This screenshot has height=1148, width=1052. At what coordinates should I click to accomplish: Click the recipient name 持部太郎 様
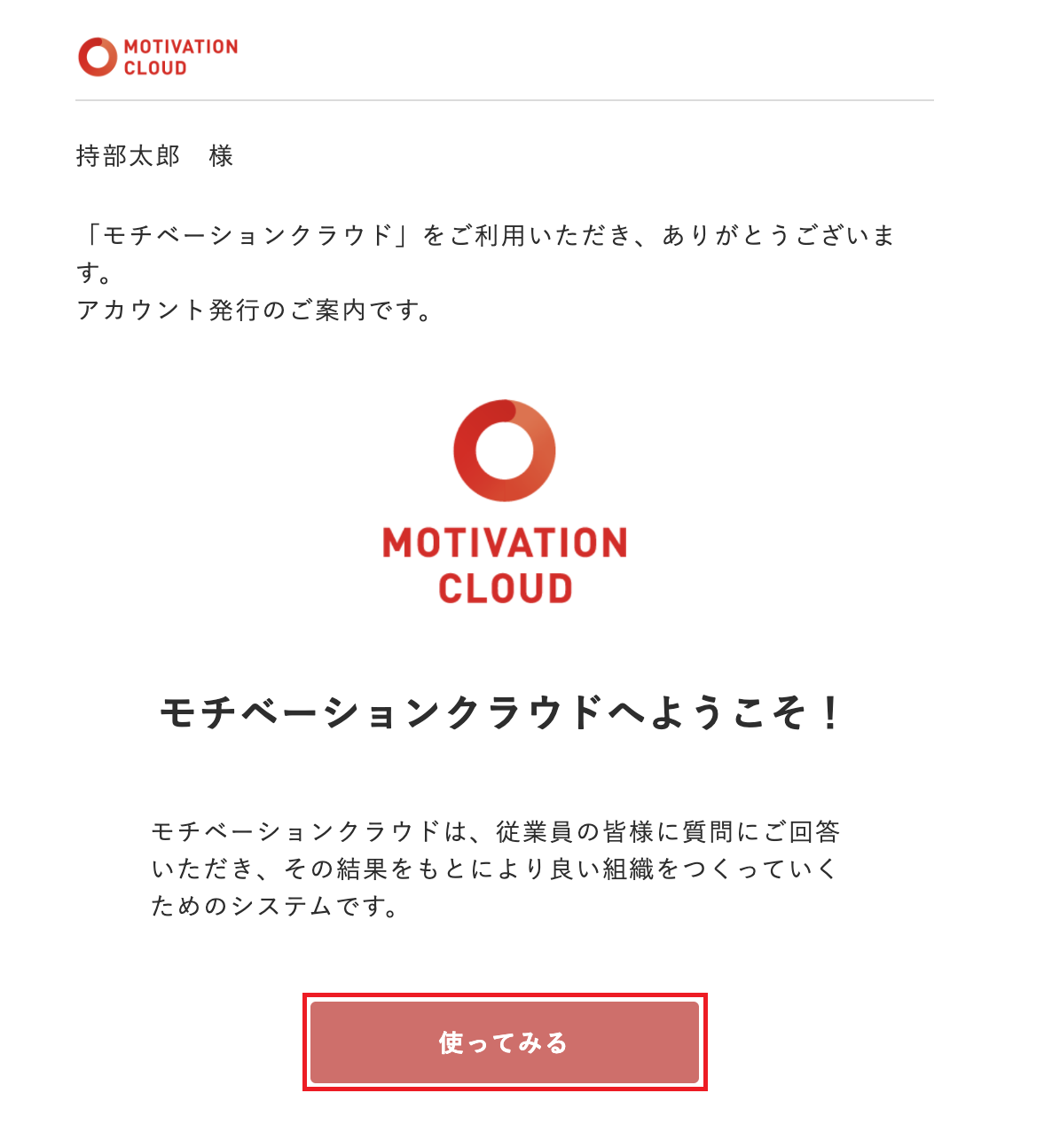point(155,156)
